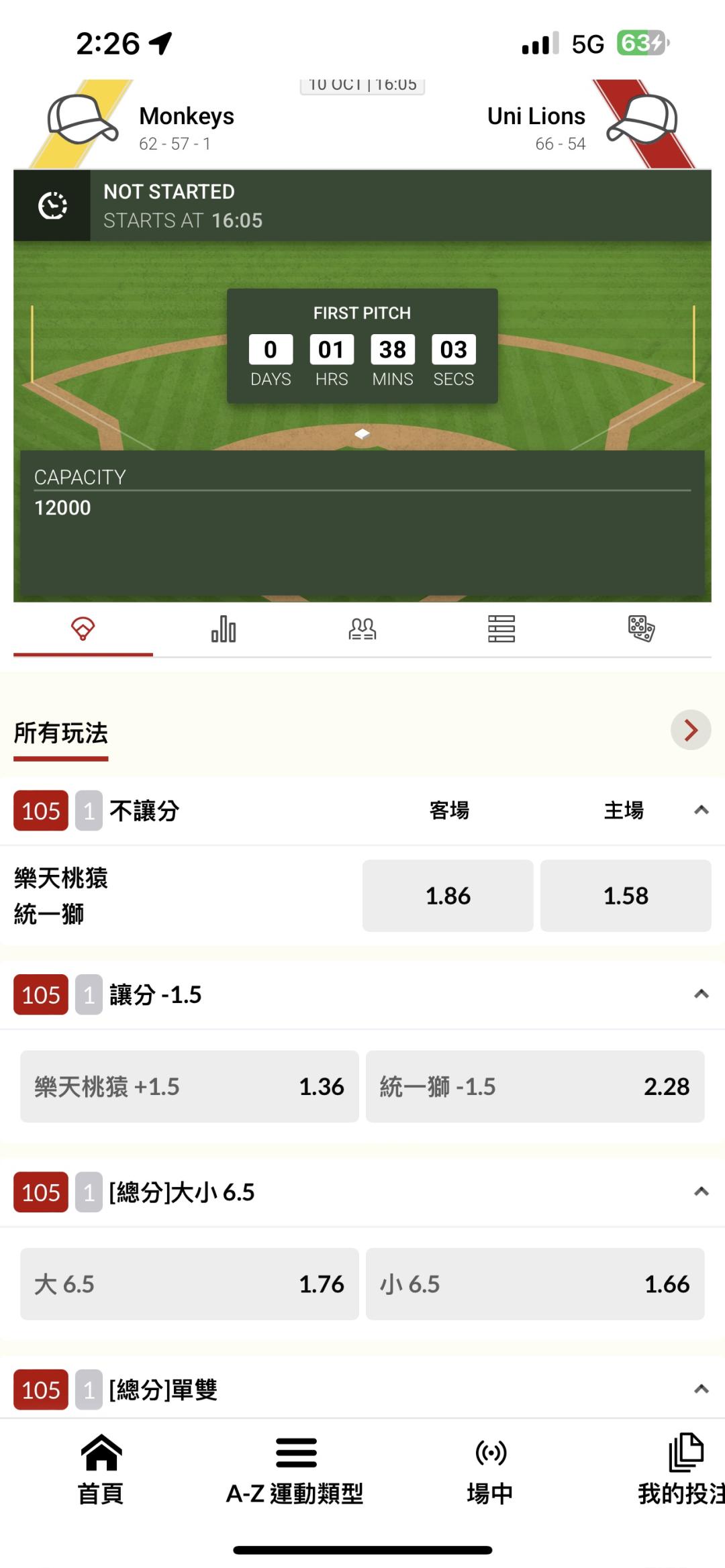Image resolution: width=725 pixels, height=1568 pixels.
Task: Select the 所有玩法 tab
Action: 61,733
